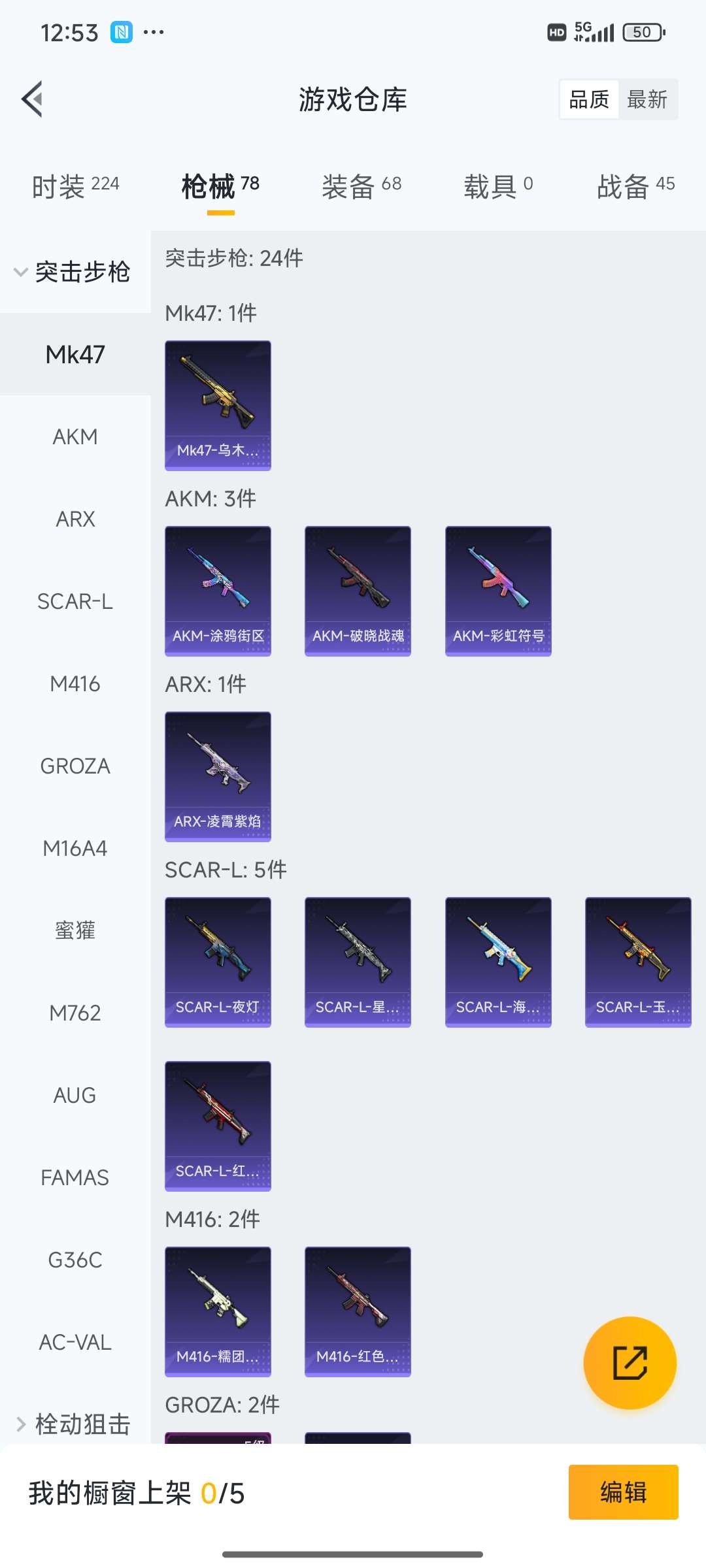Choose FAMAS in the weapon list
Image resolution: width=706 pixels, height=1568 pixels.
pyautogui.click(x=75, y=1177)
